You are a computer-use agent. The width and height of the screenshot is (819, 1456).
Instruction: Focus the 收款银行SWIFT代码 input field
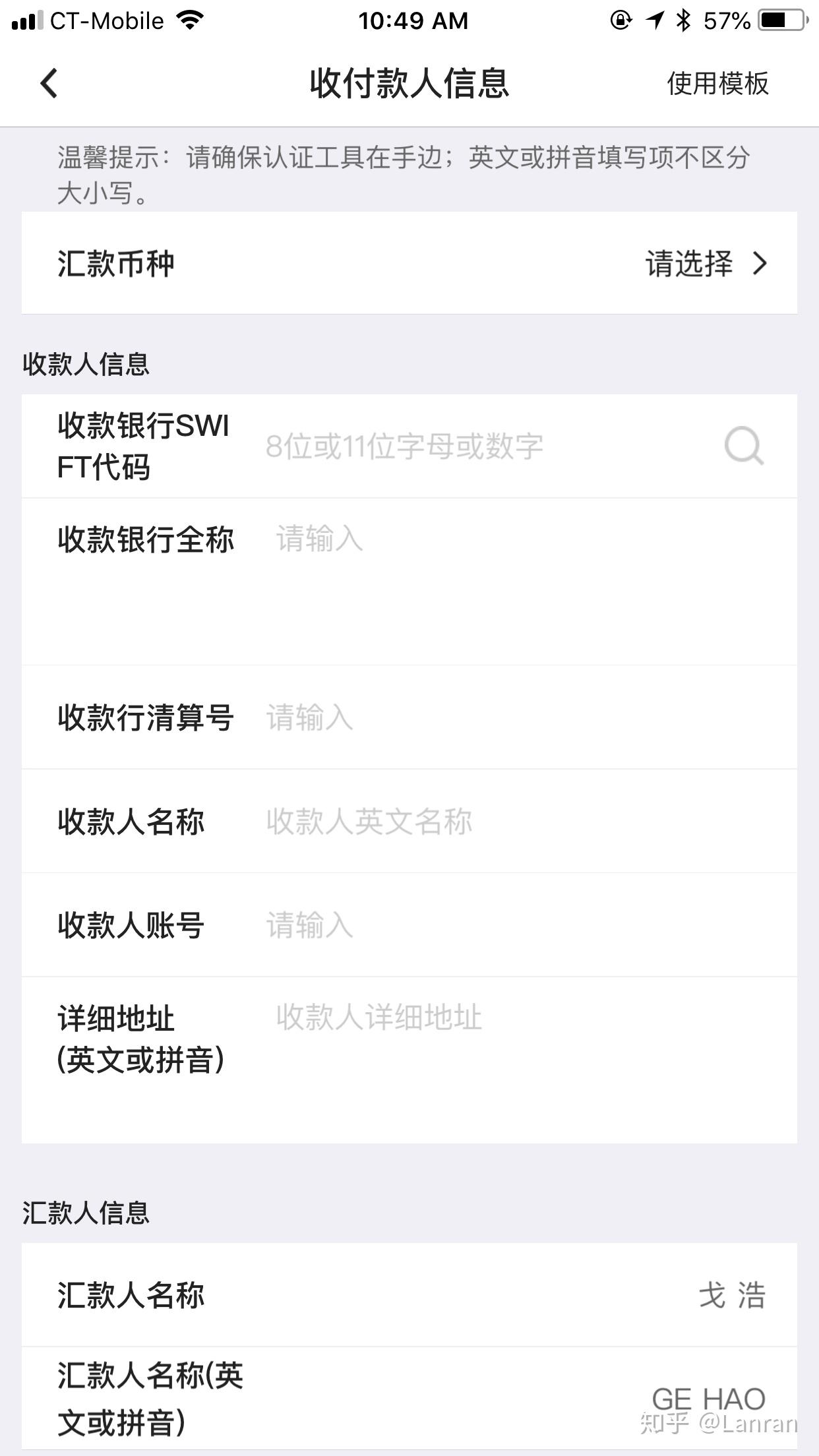(x=462, y=446)
